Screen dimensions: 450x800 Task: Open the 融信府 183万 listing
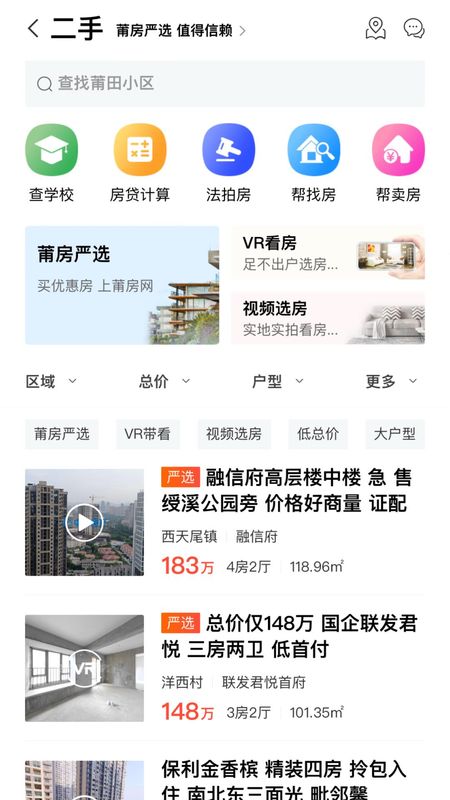tap(225, 522)
